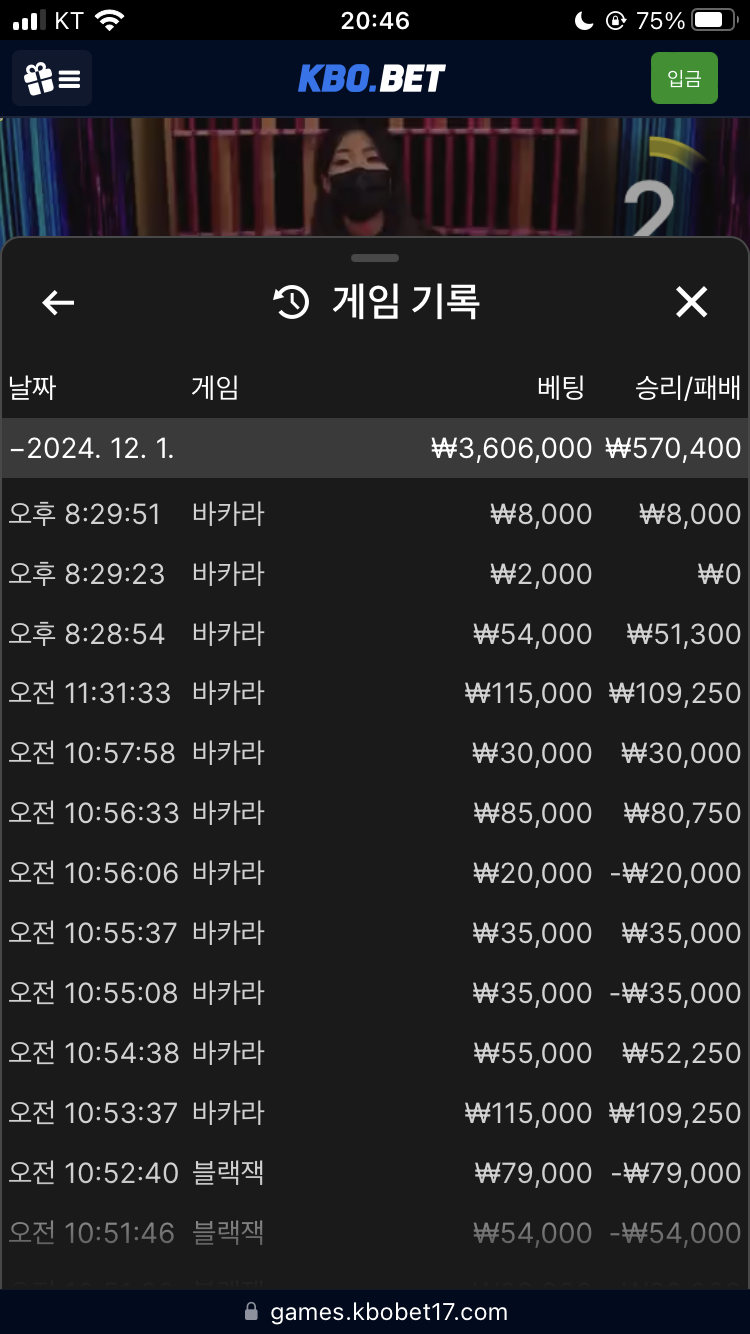
Task: Select the 오전 10:55:37 바카라 entry
Action: click(x=375, y=933)
